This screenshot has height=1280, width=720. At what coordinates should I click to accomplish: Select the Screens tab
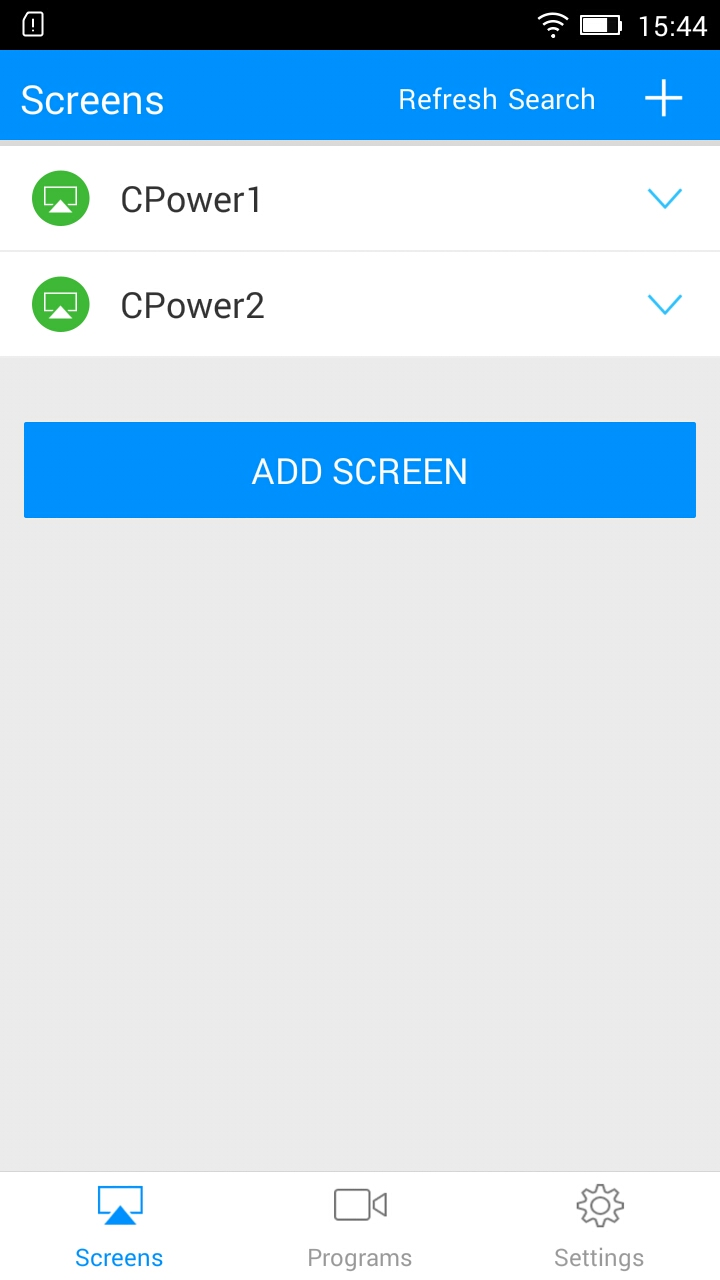click(119, 1227)
